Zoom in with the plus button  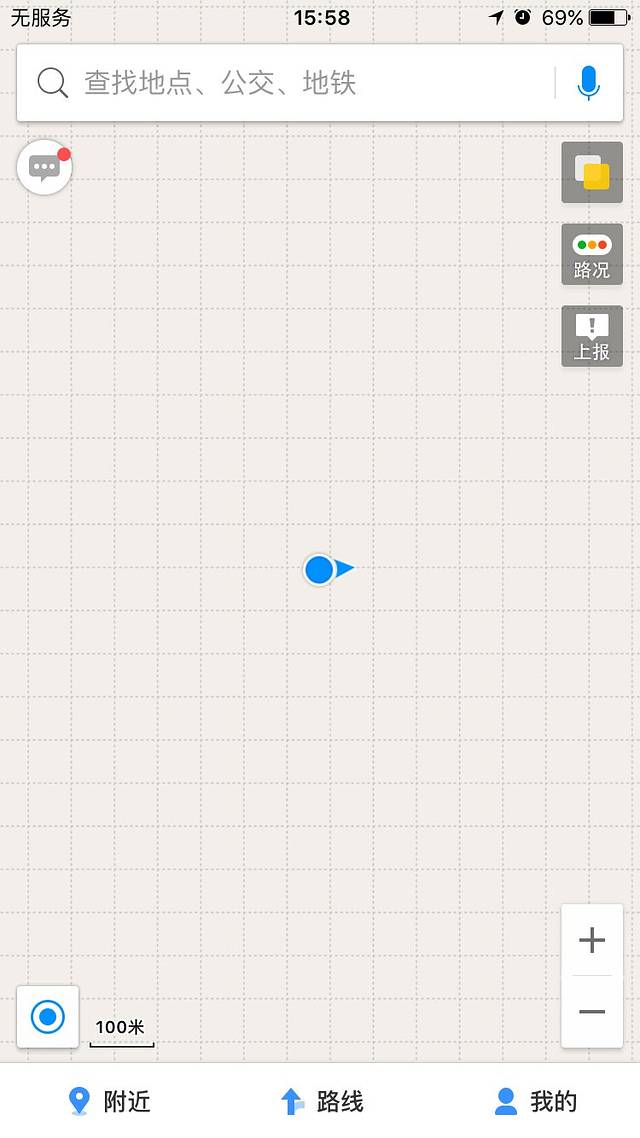pos(592,940)
